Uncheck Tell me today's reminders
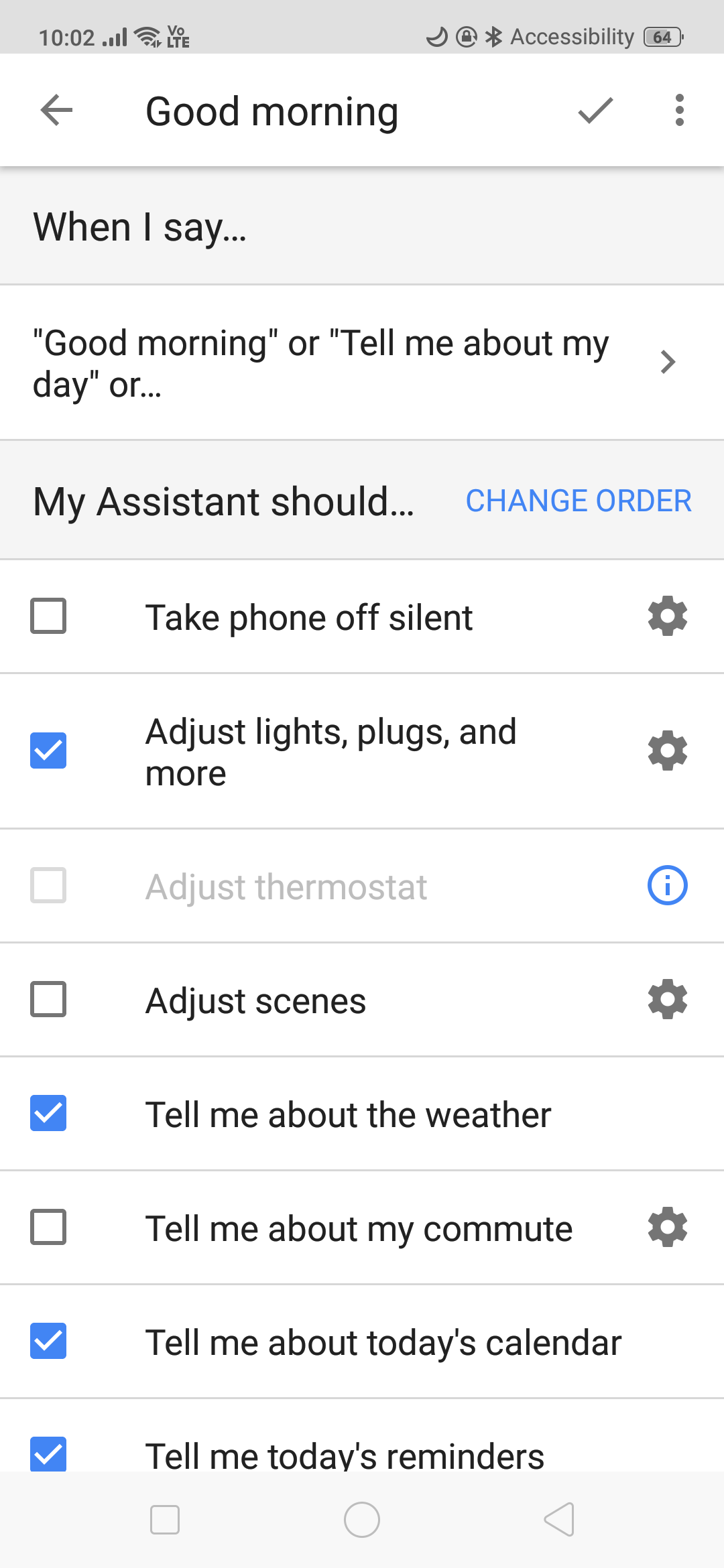This screenshot has height=1568, width=724. coord(48,1454)
